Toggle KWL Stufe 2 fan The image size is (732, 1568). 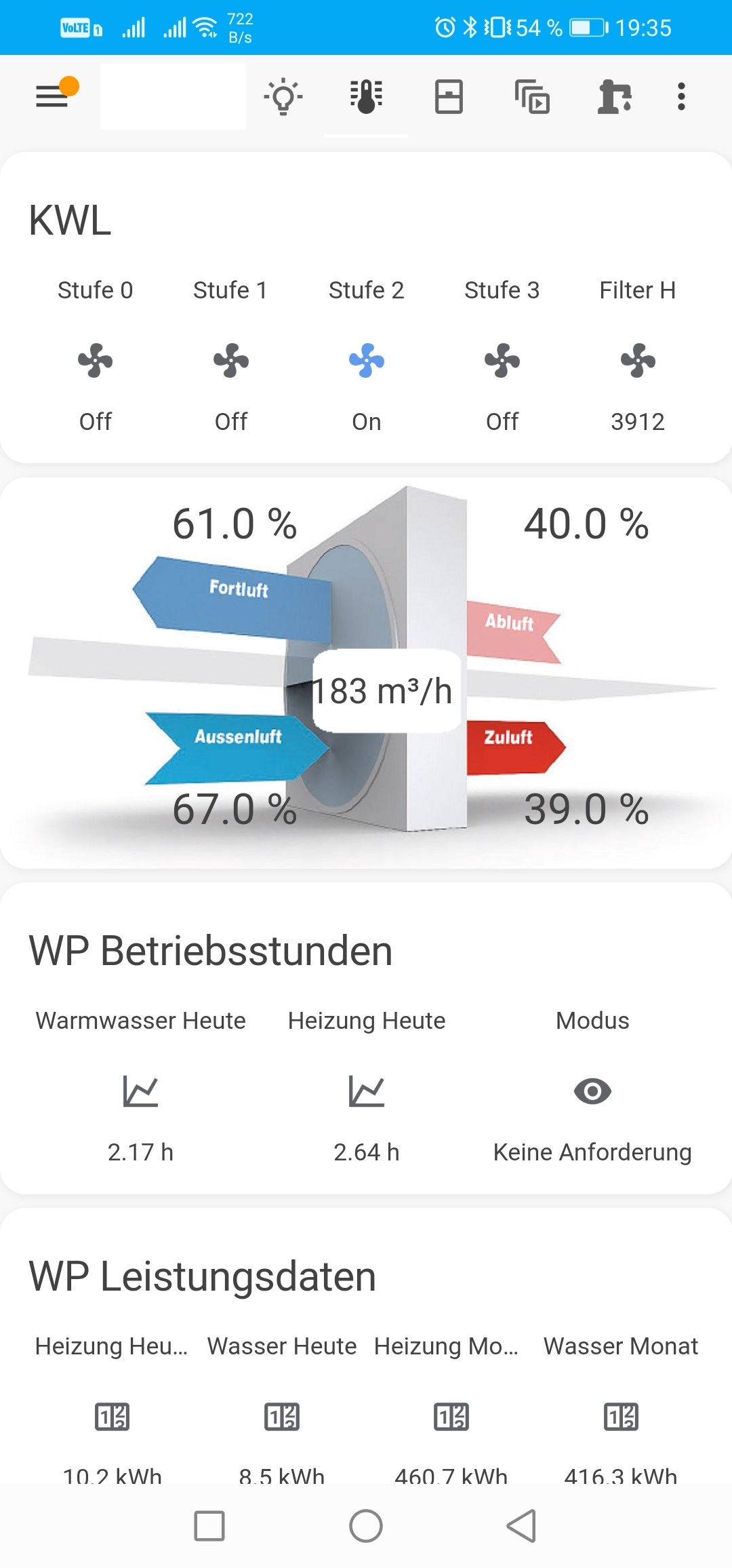click(367, 360)
